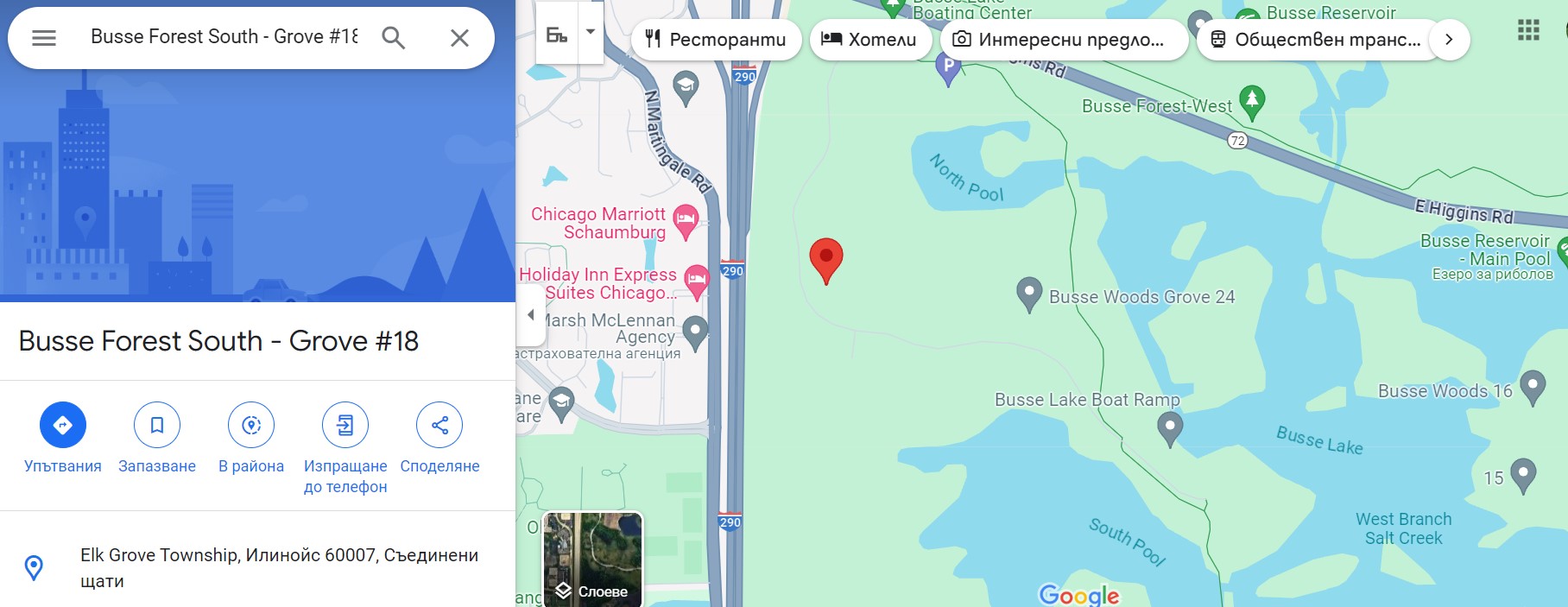
Task: Open Chicago Marriott Schaumburg hotel marker
Action: [686, 220]
